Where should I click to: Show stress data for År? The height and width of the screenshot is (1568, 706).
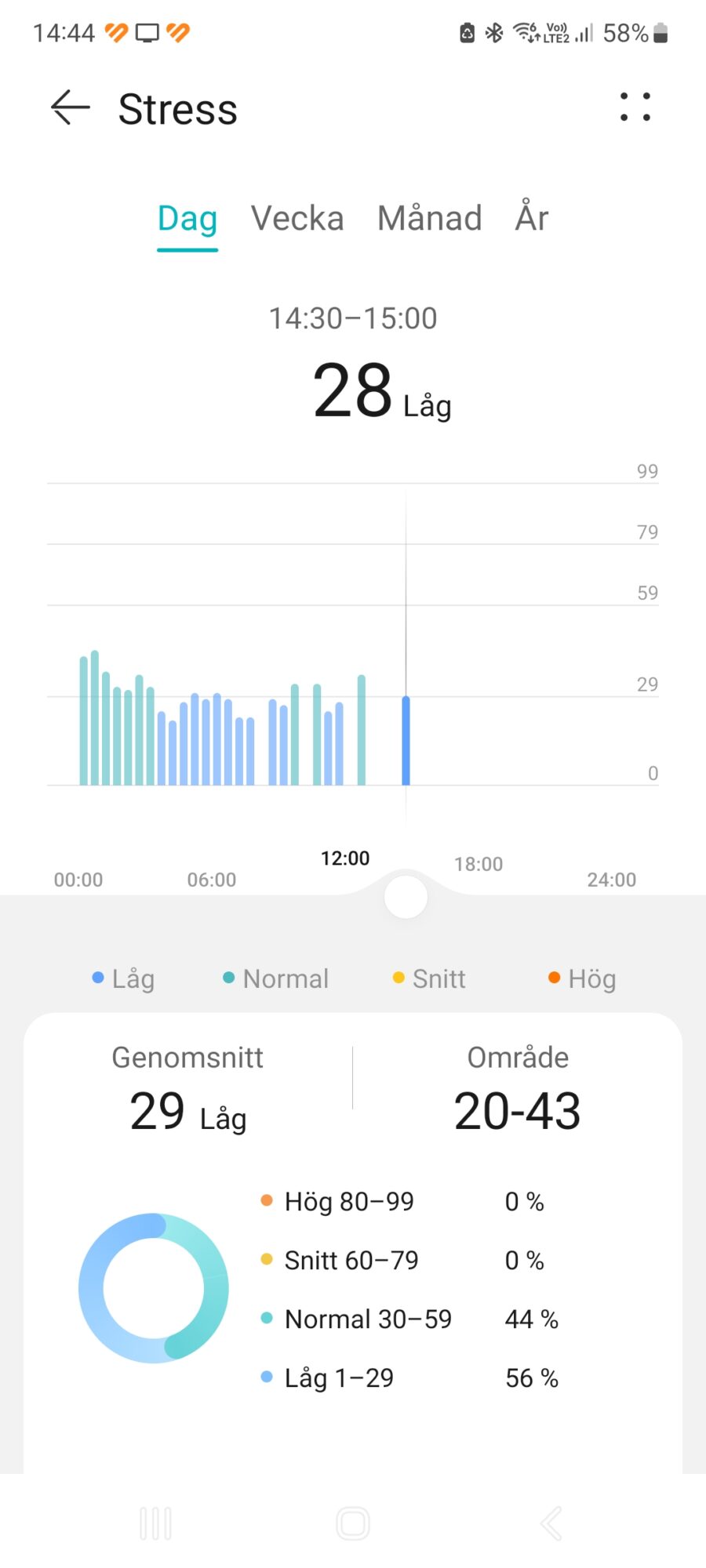pos(531,219)
